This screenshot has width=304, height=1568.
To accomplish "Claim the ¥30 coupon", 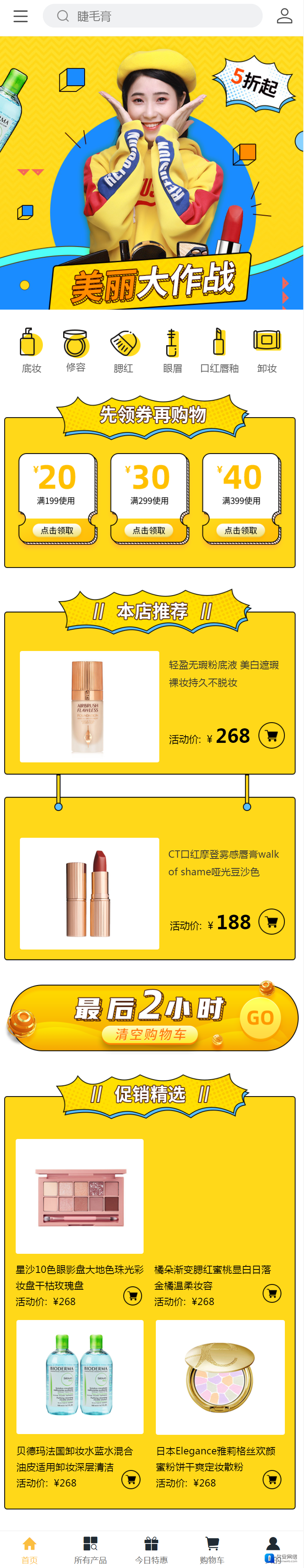I will 149,530.
